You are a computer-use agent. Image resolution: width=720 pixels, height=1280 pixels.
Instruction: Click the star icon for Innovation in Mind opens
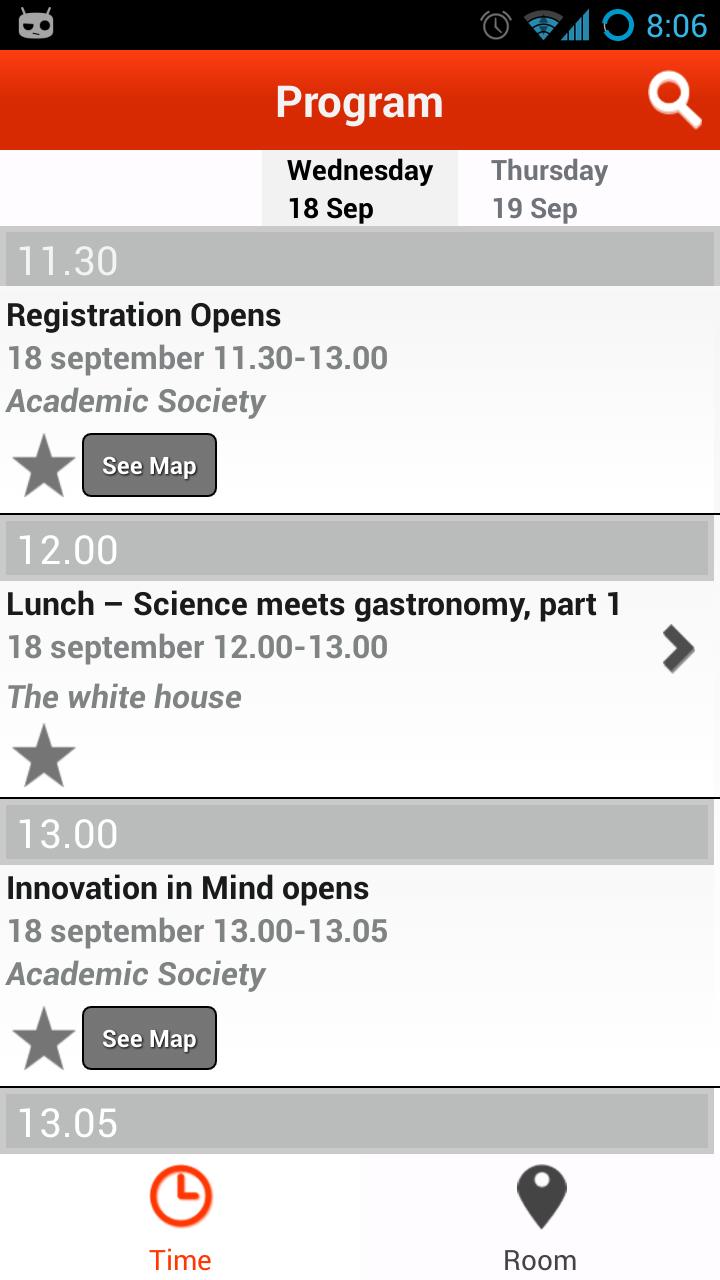point(43,1038)
